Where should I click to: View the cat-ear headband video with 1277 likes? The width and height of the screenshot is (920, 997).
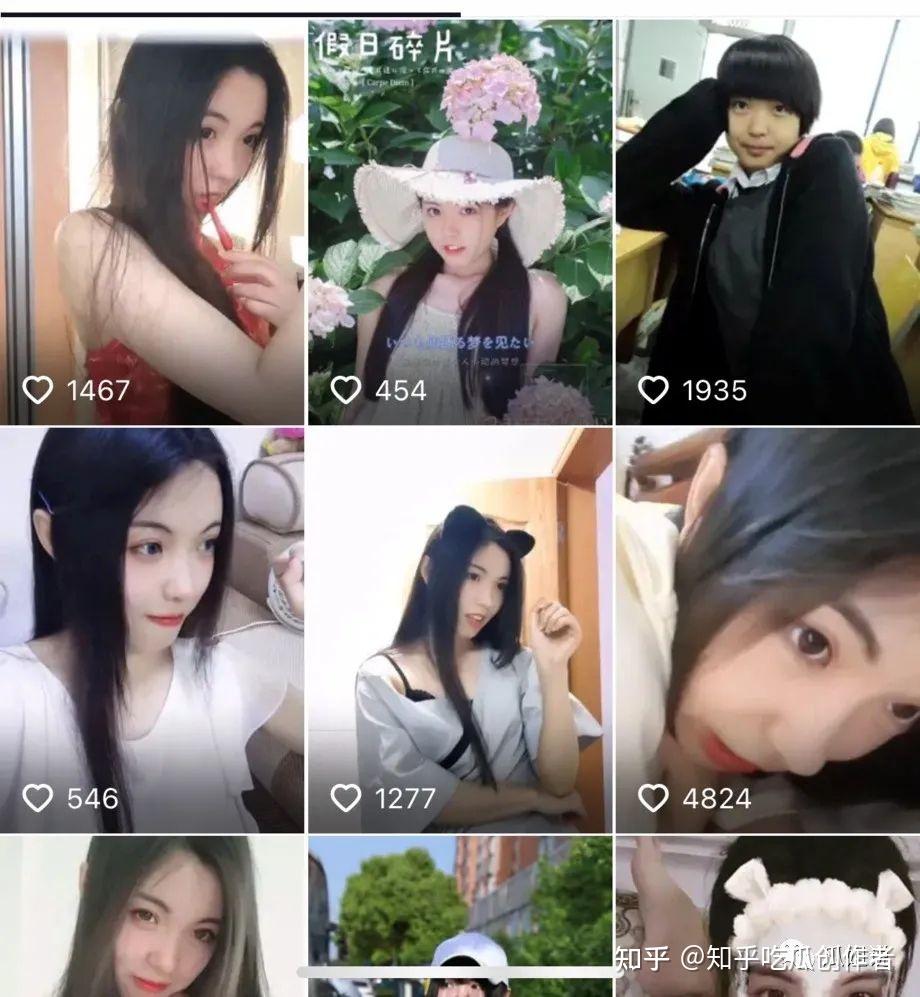click(x=460, y=630)
